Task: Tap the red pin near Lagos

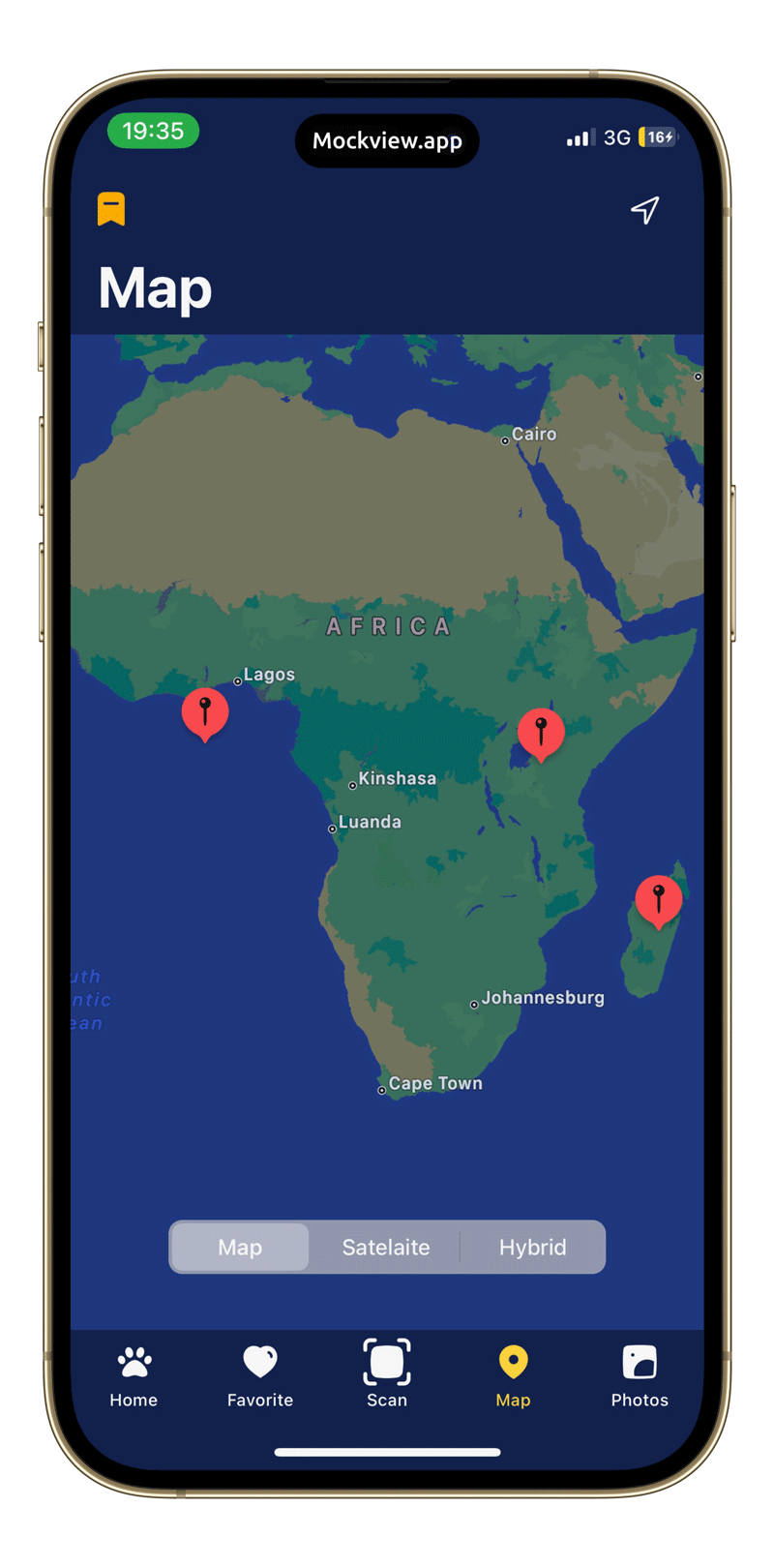Action: [x=205, y=713]
